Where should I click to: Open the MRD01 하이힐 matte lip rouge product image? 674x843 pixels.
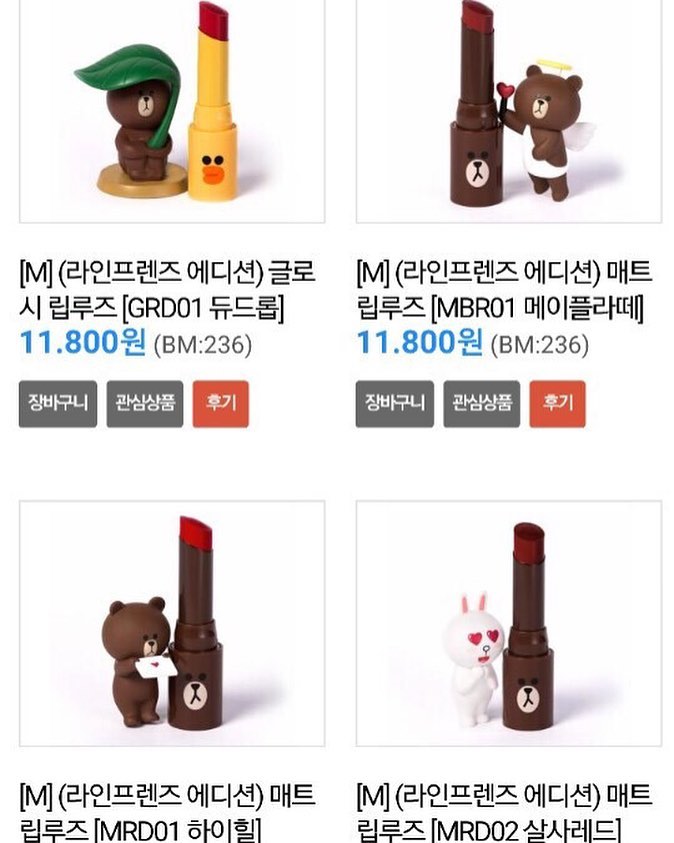171,623
